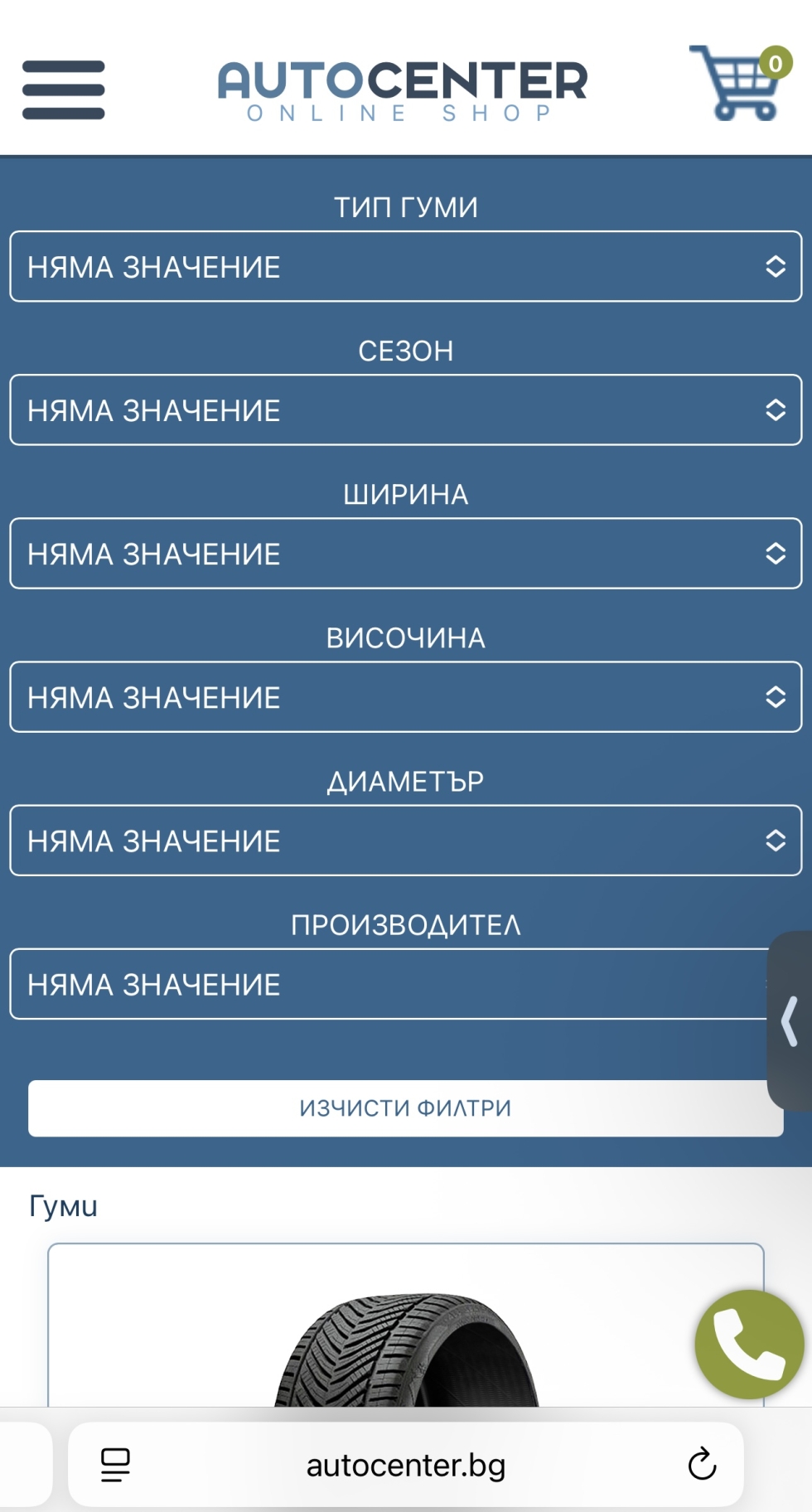This screenshot has width=812, height=1512.
Task: Expand the ТИП ГУМИ dropdown
Action: pos(406,267)
